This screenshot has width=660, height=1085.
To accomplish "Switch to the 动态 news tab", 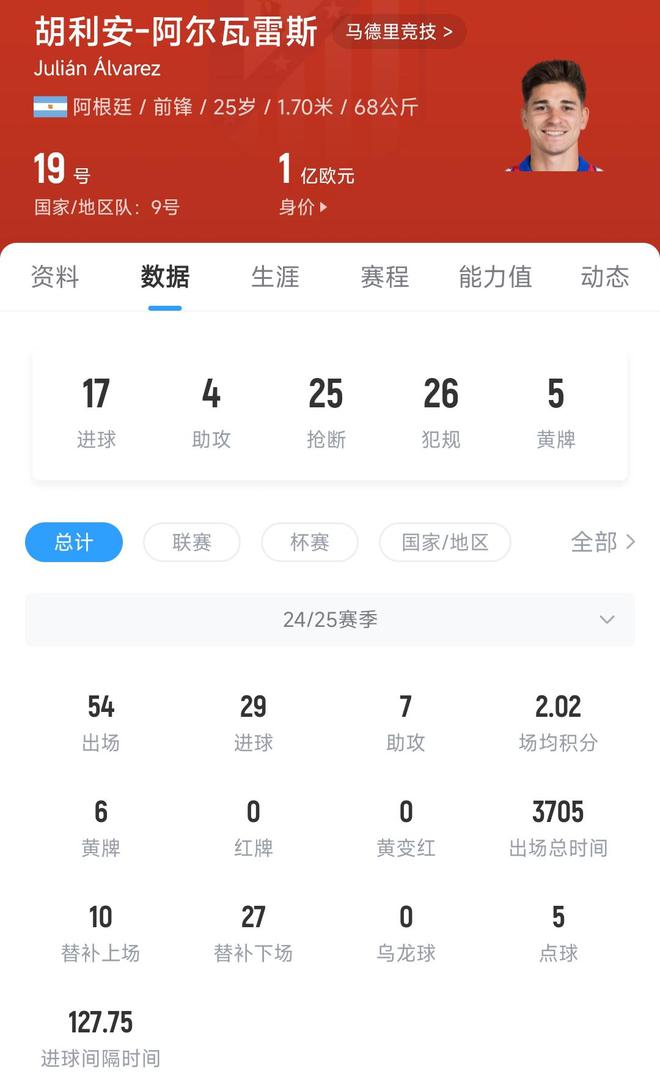I will click(x=605, y=277).
